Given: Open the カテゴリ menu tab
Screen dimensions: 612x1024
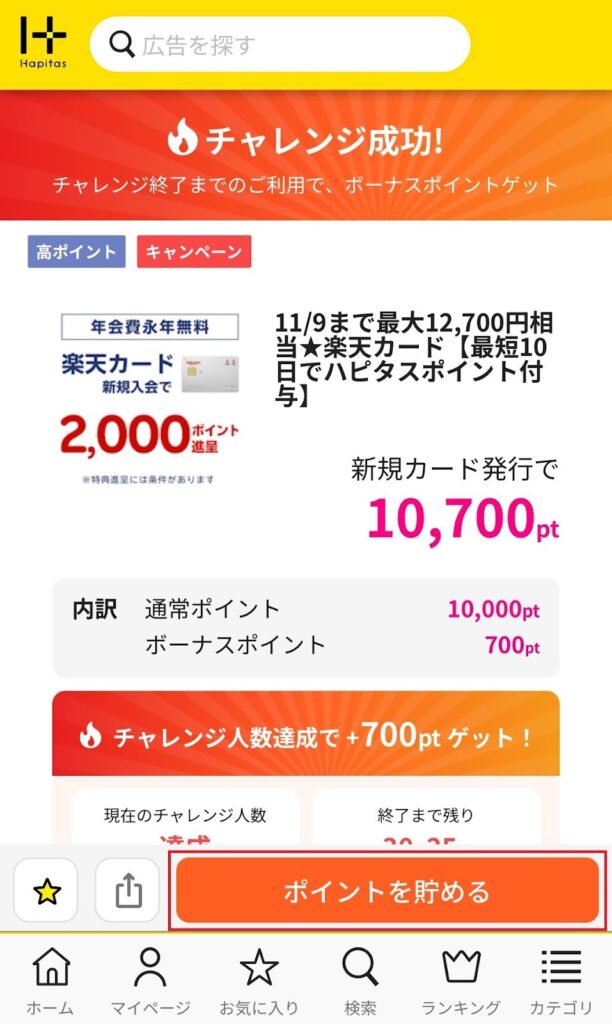Looking at the screenshot, I should 561,980.
